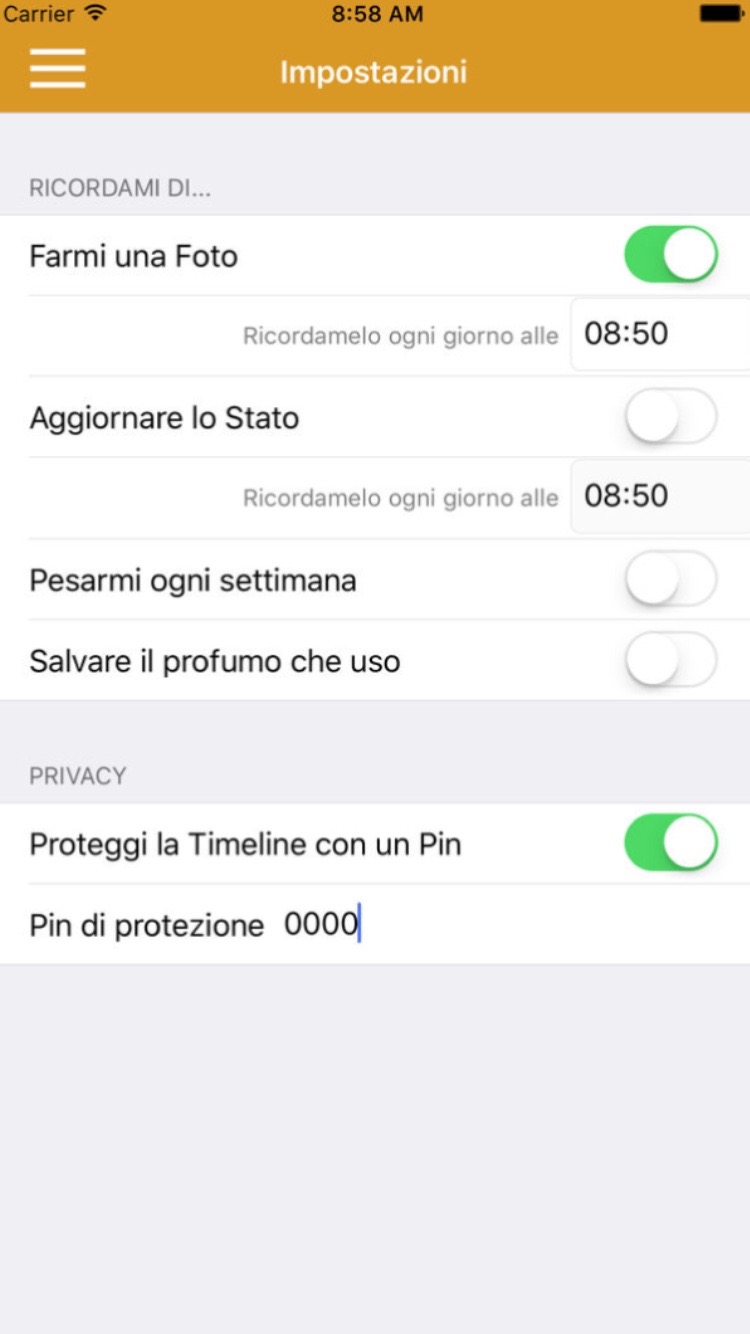The width and height of the screenshot is (750, 1334).
Task: Click the Pin di protezione input showing 0000
Action: click(322, 924)
